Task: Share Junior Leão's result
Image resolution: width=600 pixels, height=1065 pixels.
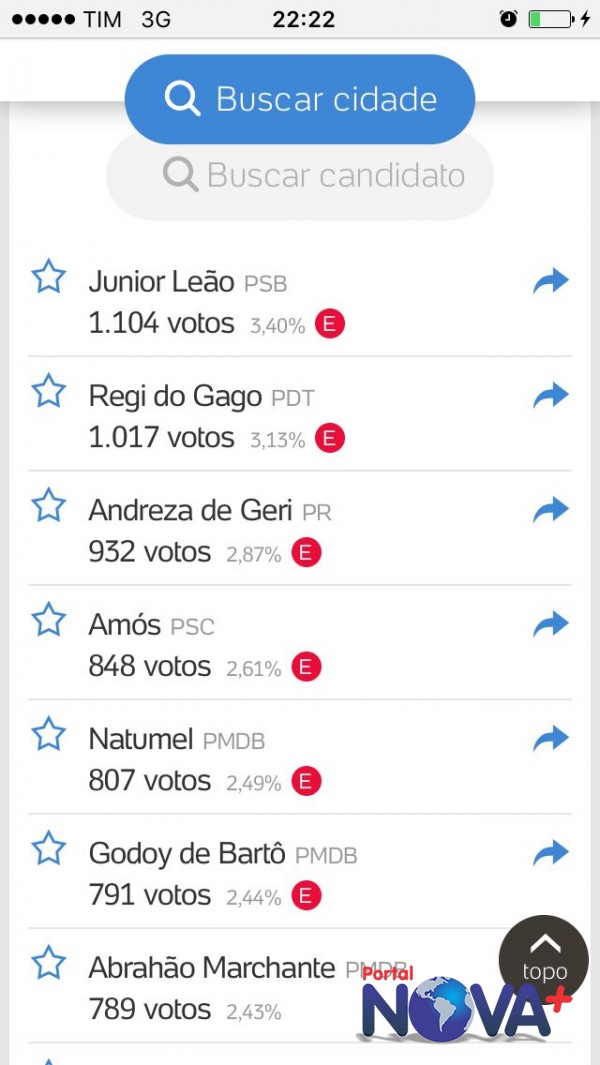Action: [x=550, y=281]
